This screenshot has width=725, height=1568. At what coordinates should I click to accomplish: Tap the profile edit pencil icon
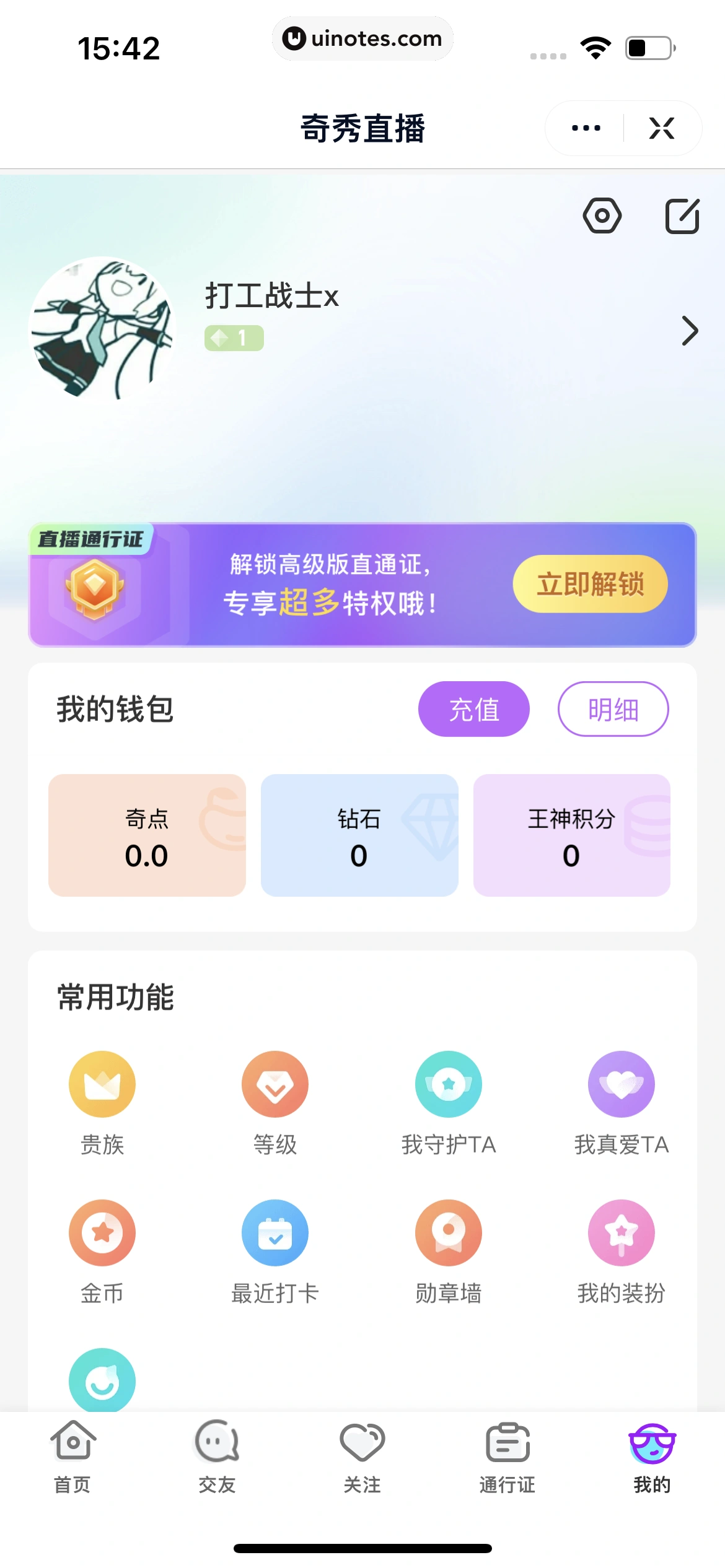682,216
